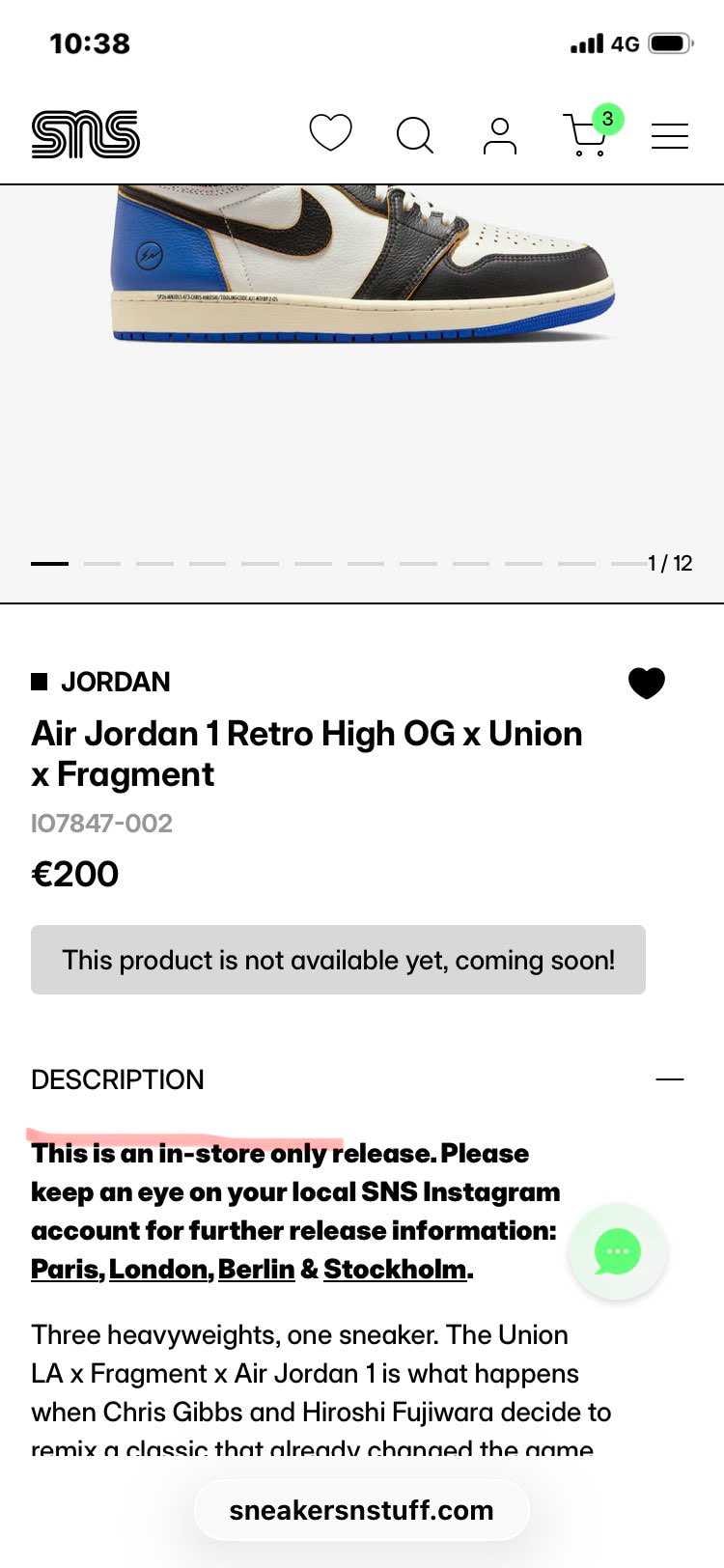
Task: Tap the sneakersnstuff.com address bar
Action: pyautogui.click(x=361, y=1510)
